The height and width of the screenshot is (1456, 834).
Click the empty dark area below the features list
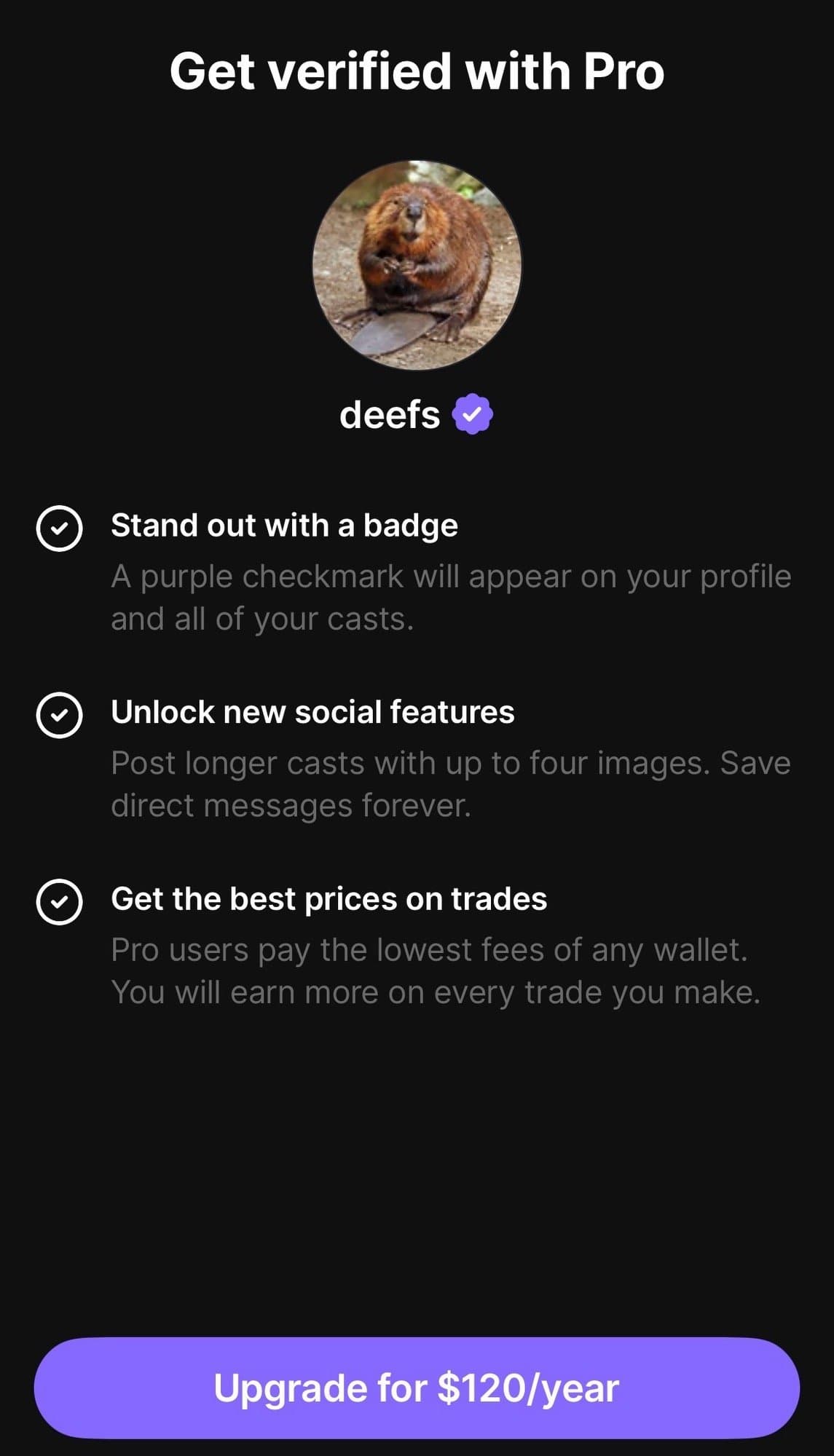[417, 1165]
